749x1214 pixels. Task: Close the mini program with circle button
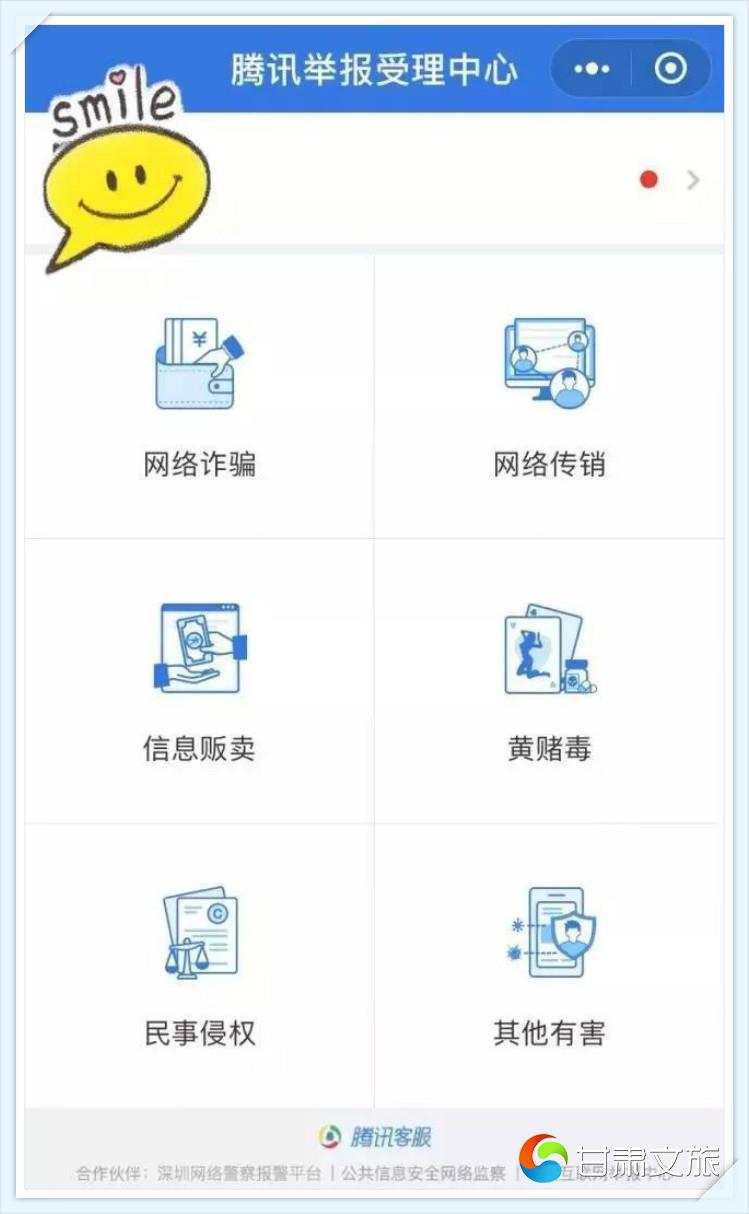[671, 69]
